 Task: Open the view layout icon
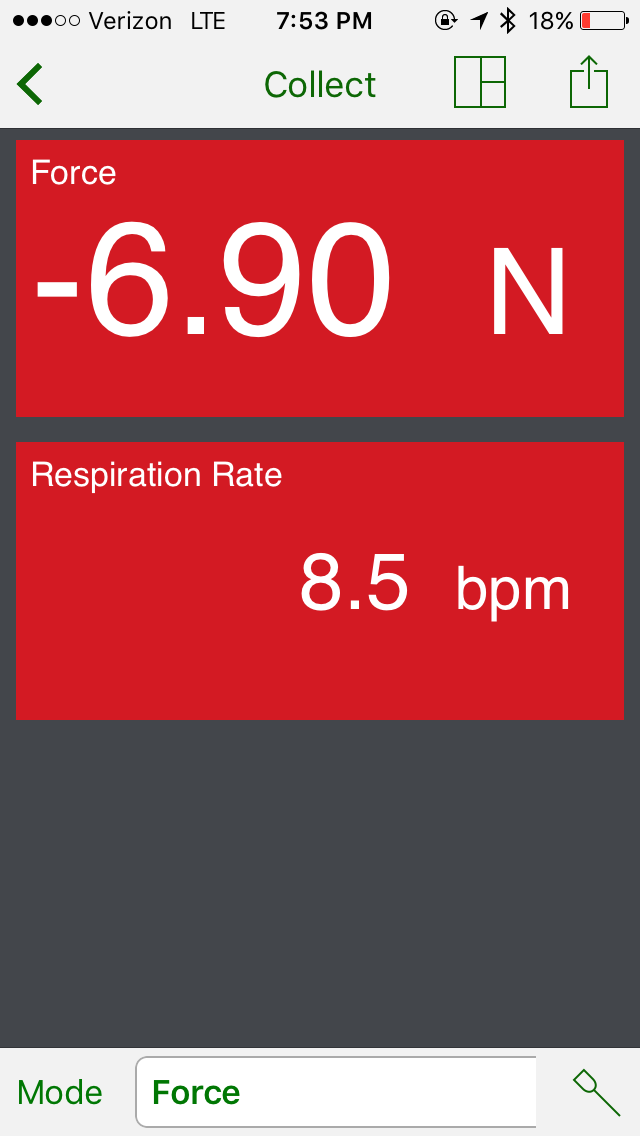480,83
